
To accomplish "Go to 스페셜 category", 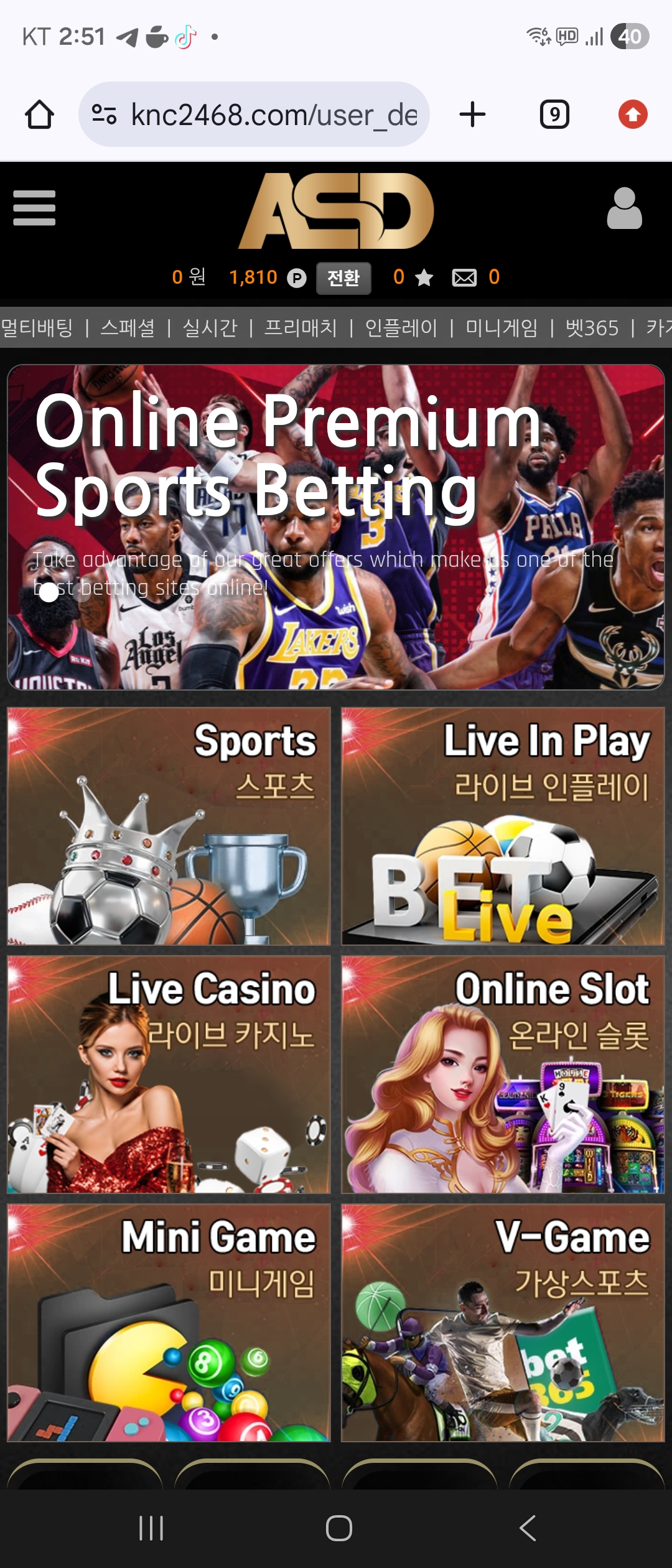I will (128, 327).
